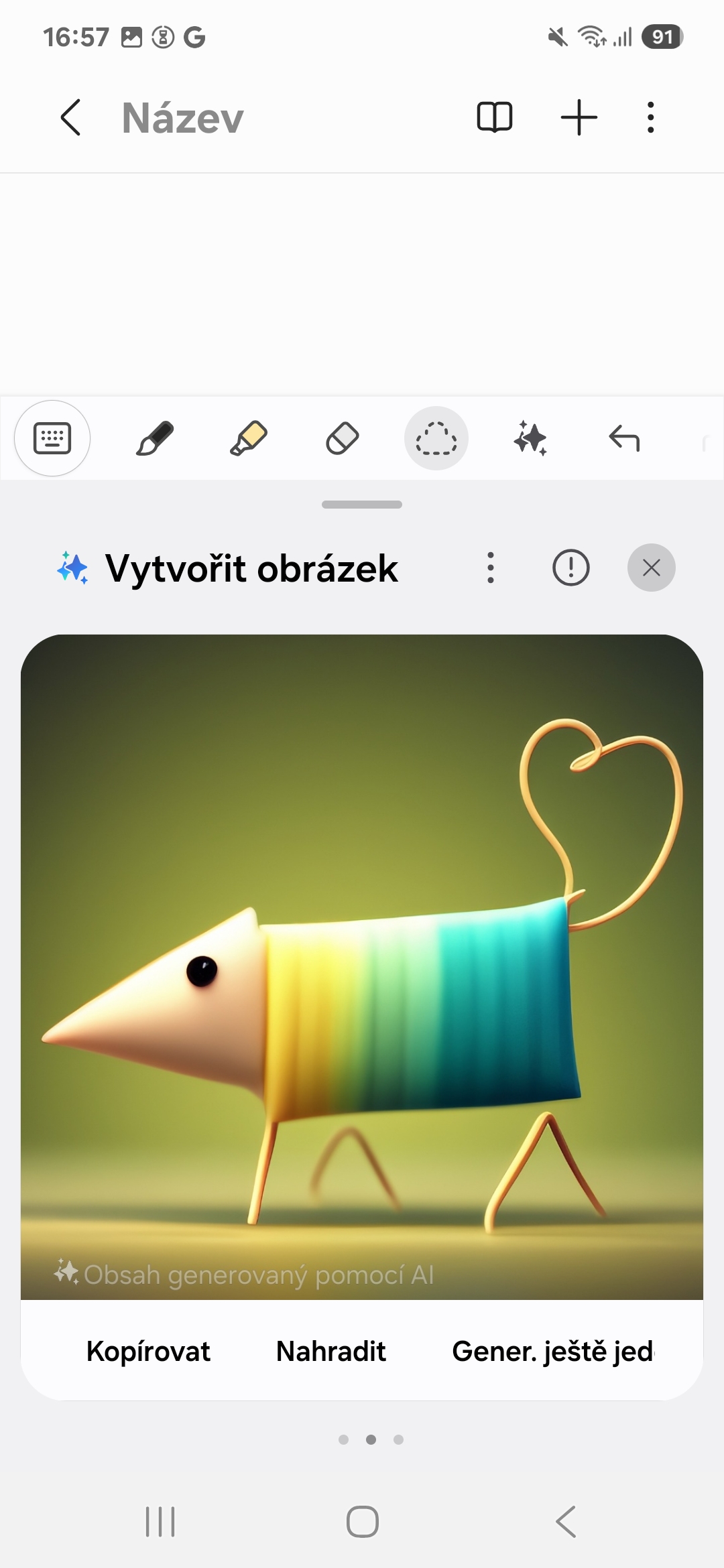Generate one more image

click(x=553, y=1352)
